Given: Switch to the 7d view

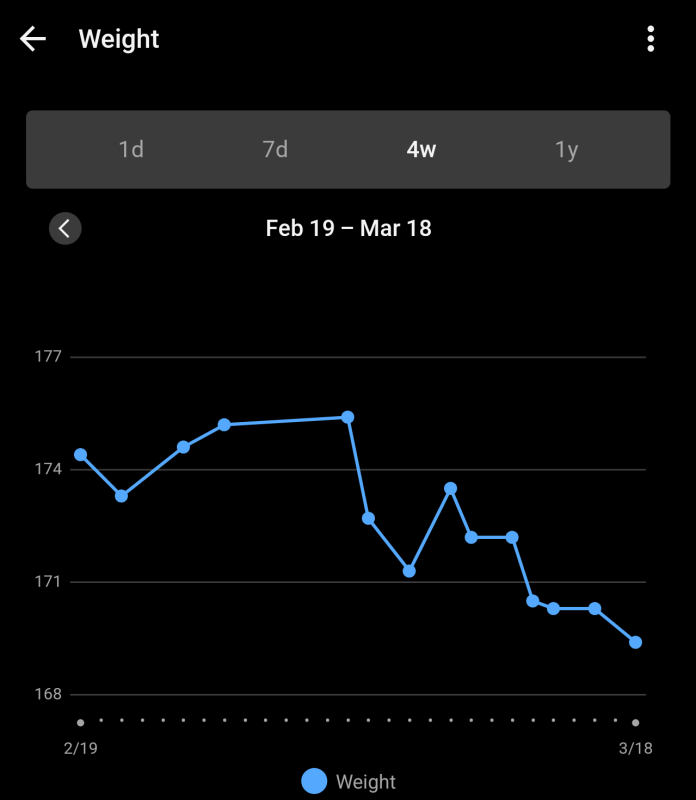Looking at the screenshot, I should tap(275, 150).
